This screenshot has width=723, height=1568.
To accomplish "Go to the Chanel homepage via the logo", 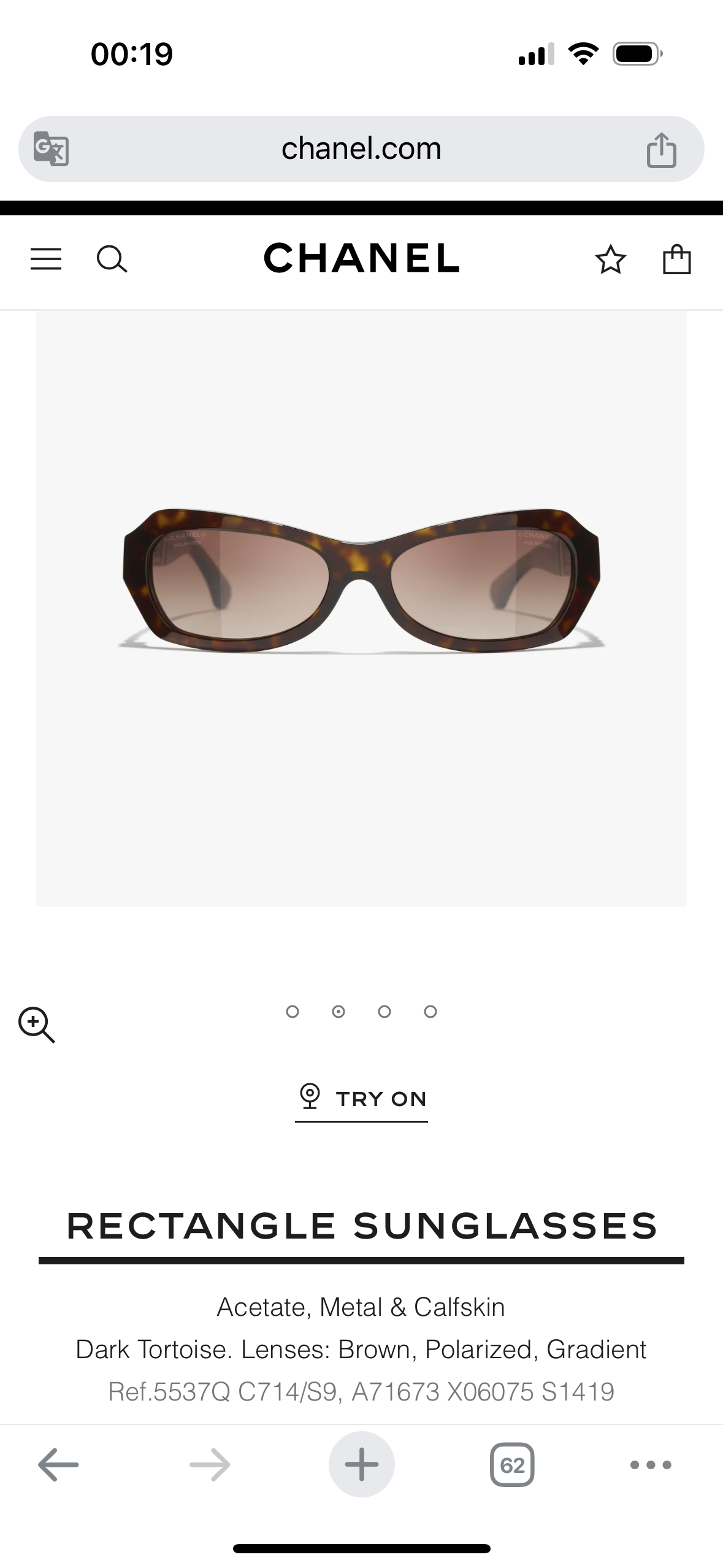I will point(361,258).
